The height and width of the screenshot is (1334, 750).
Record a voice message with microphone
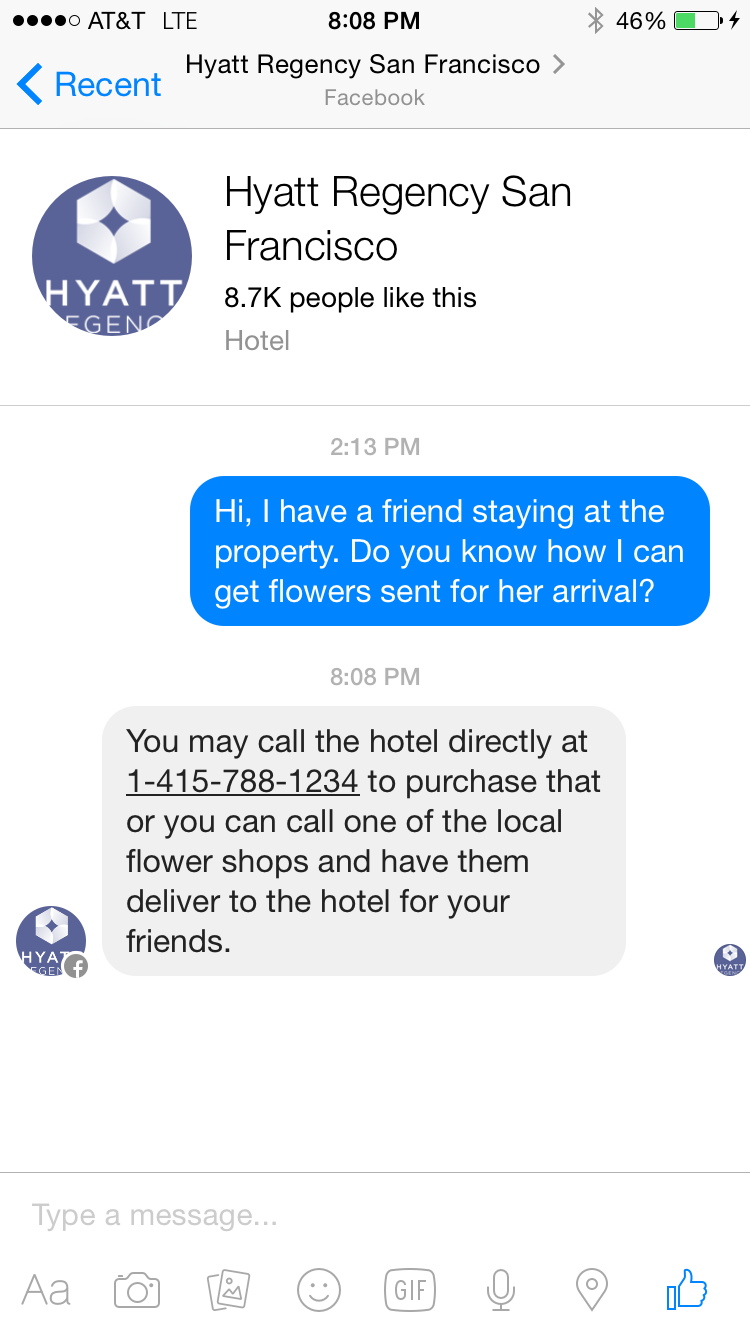tap(500, 1290)
